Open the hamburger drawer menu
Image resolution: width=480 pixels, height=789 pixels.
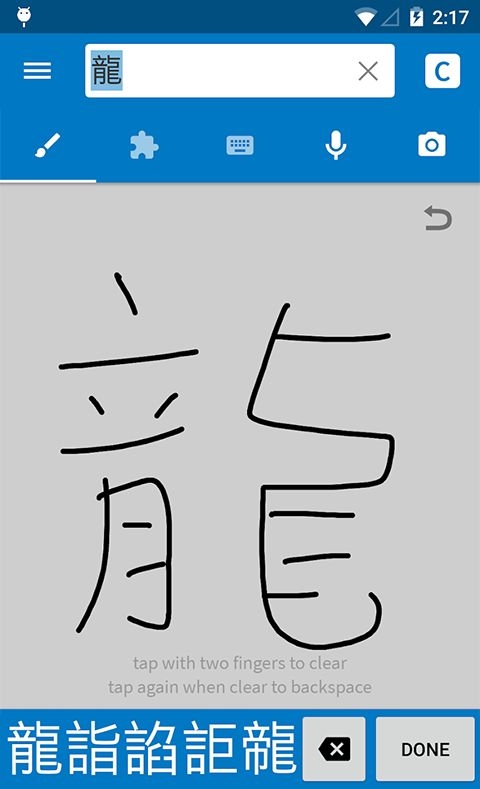coord(37,71)
